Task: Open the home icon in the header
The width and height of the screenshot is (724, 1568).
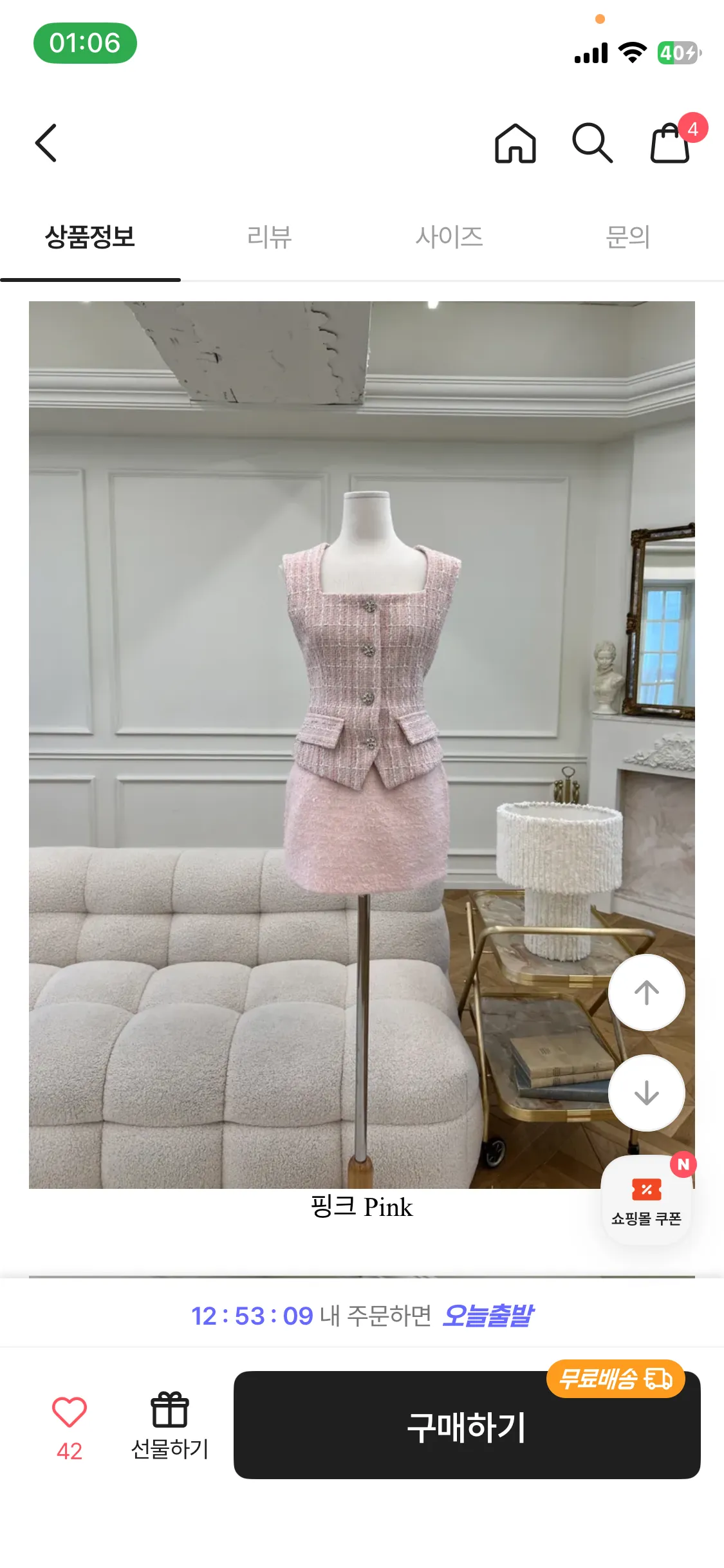Action: coord(515,143)
